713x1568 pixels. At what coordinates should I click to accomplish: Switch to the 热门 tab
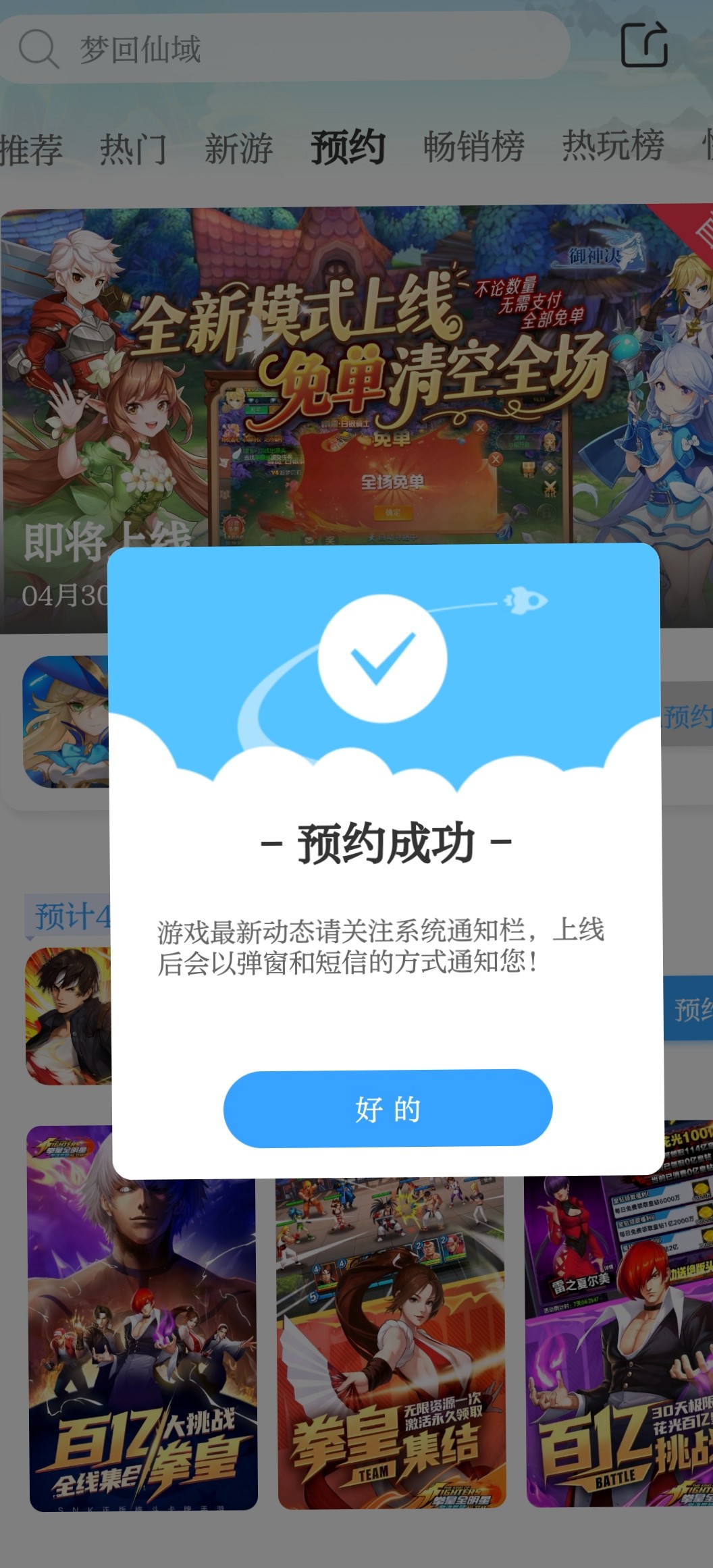coord(133,148)
